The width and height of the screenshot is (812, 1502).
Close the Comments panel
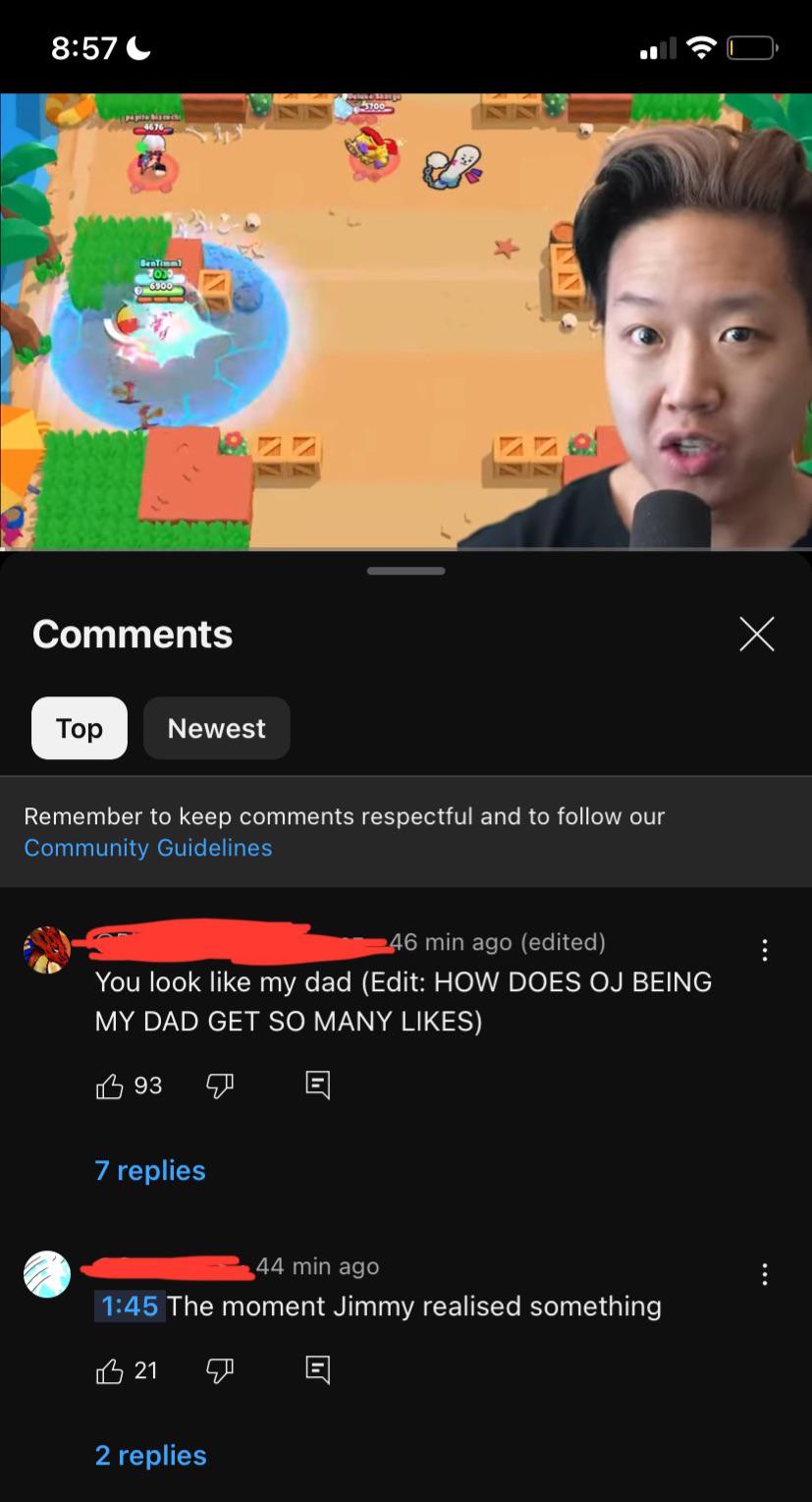[x=756, y=634]
